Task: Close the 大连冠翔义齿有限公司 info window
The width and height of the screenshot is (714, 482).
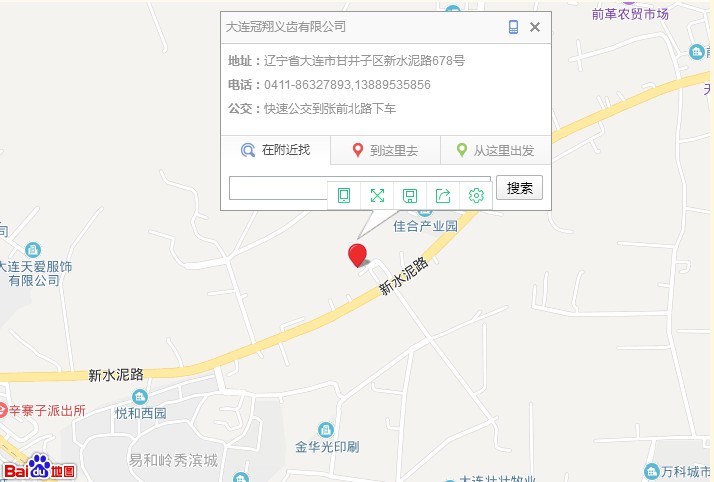Action: point(535,27)
